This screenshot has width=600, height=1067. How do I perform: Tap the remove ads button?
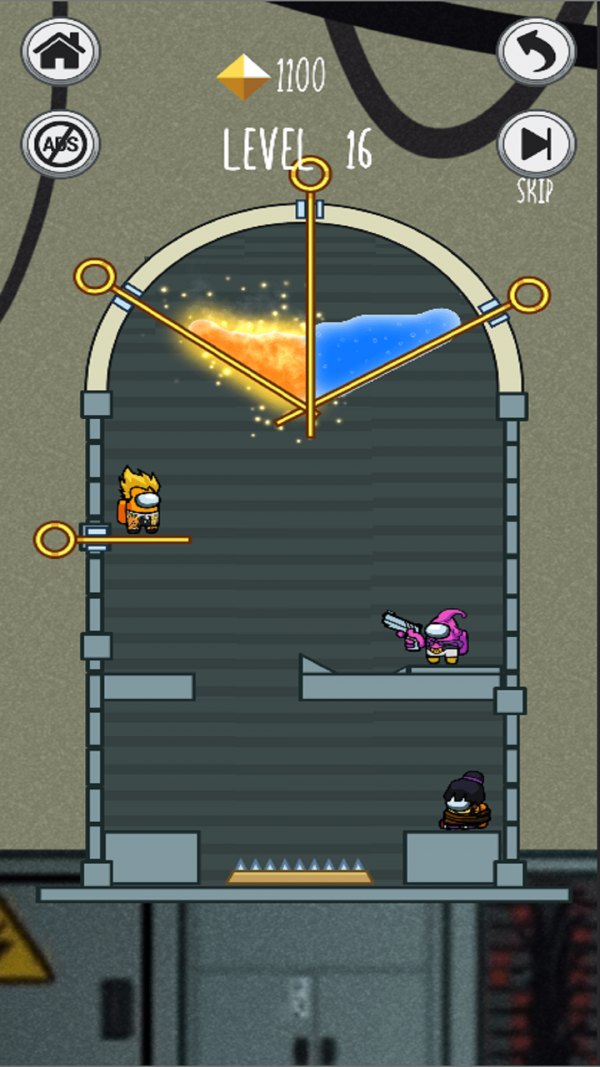(x=60, y=144)
